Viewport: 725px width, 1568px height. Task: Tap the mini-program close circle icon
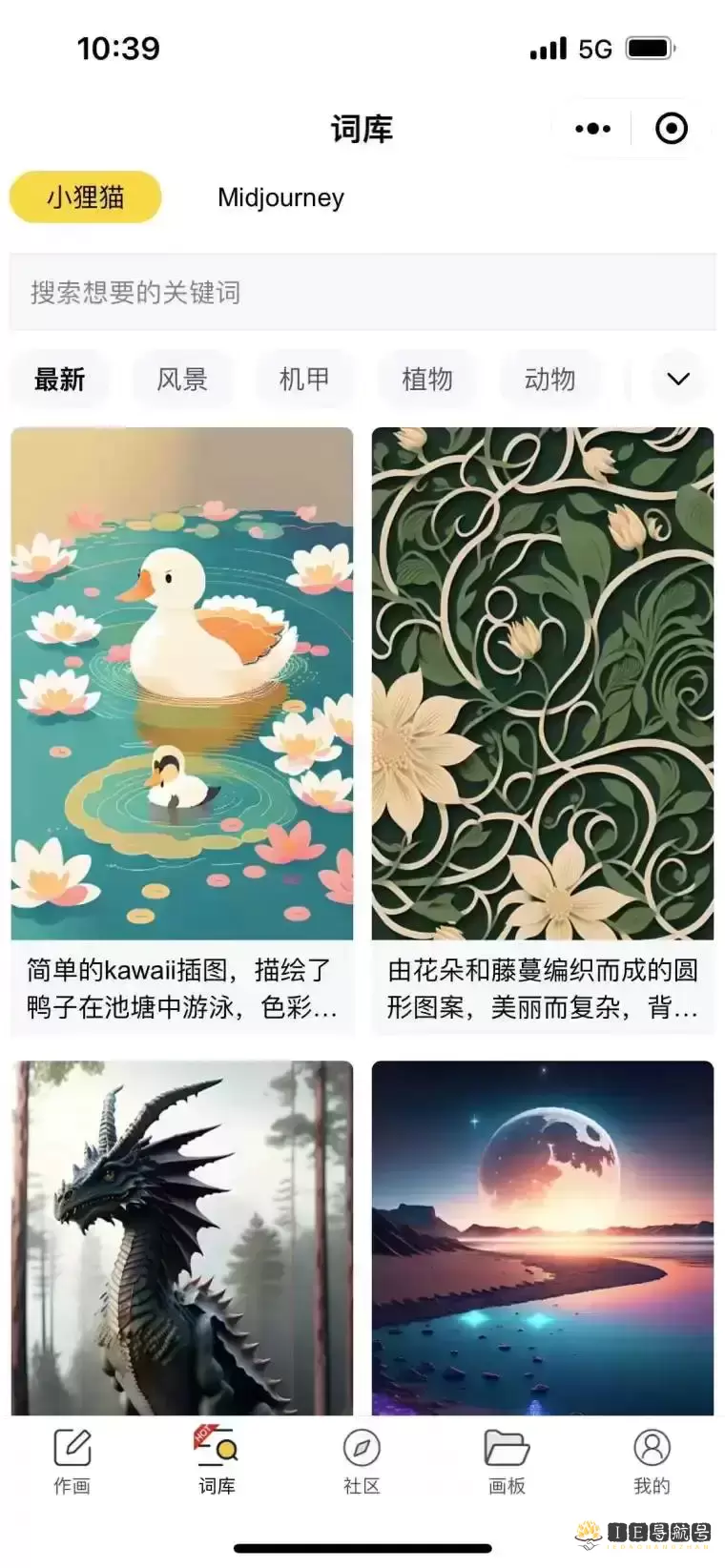click(x=671, y=127)
